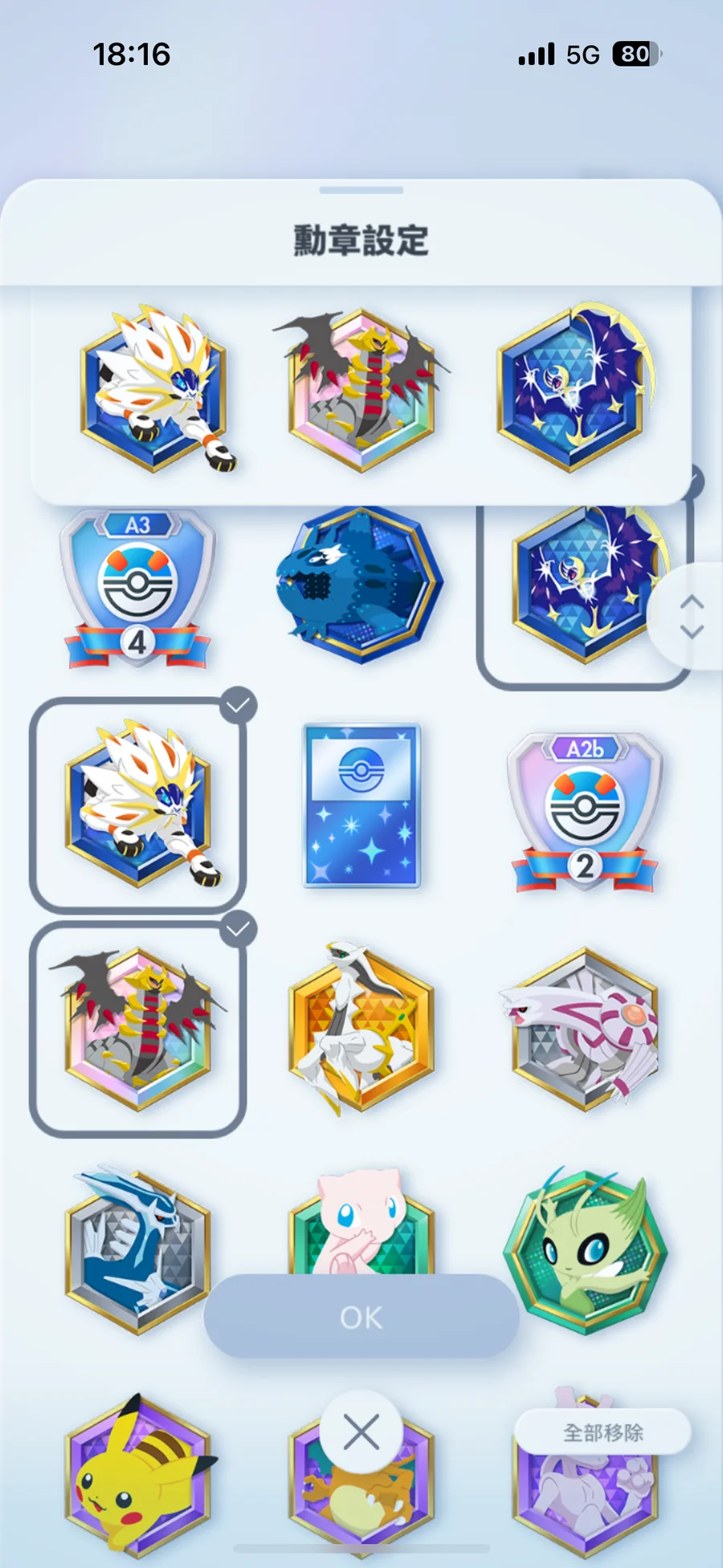
Task: Pick the silver Palkia emblem
Action: point(585,1030)
